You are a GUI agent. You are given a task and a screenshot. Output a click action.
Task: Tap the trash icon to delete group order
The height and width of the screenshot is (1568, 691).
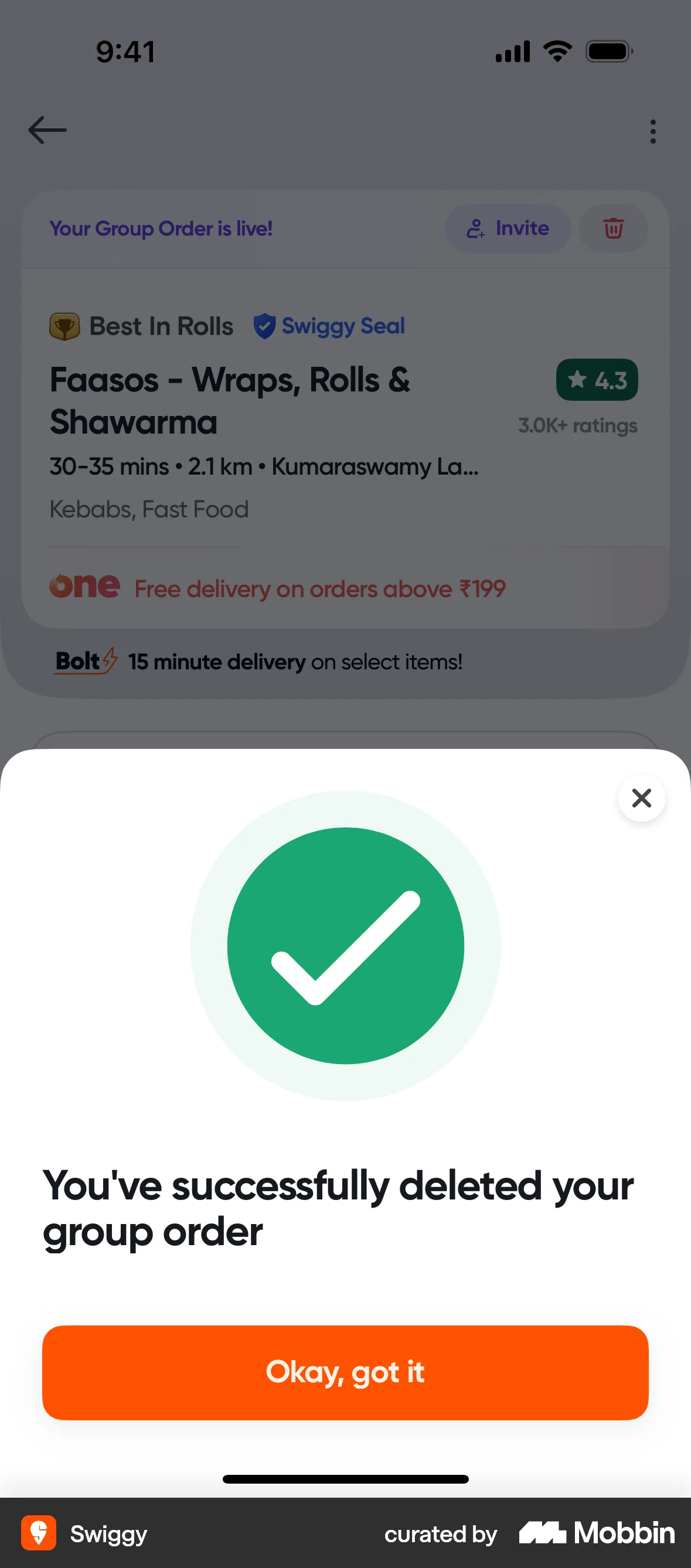[613, 229]
